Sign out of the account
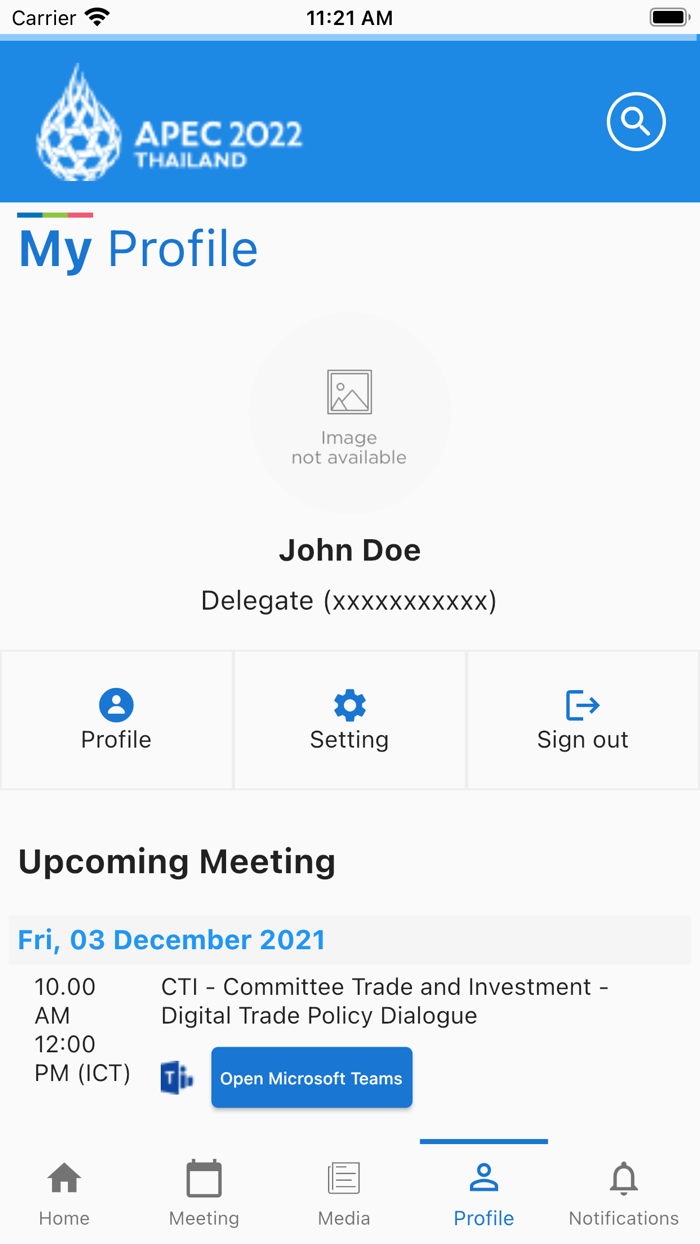 click(x=583, y=720)
